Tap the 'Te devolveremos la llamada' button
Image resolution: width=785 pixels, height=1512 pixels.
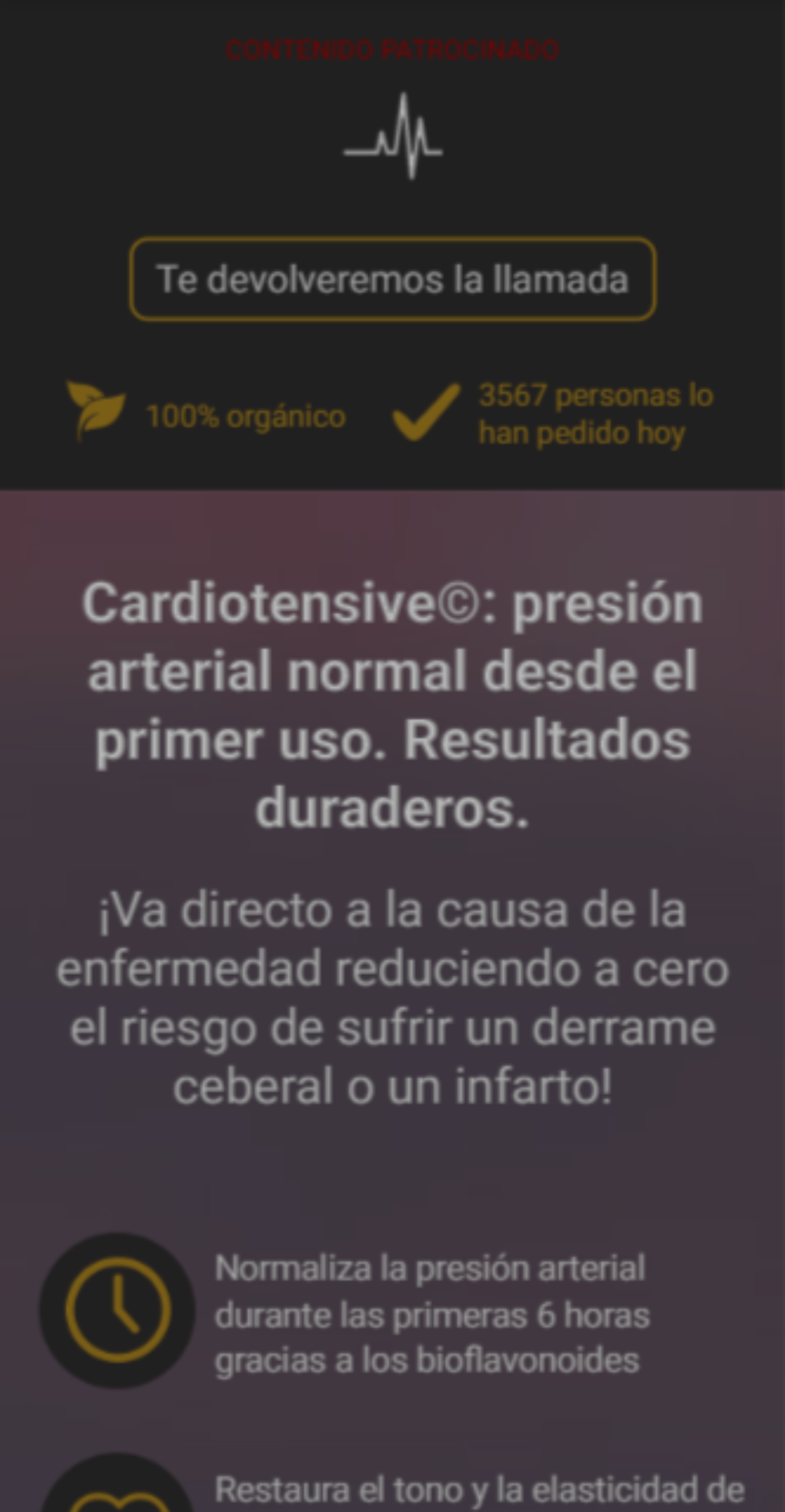392,279
